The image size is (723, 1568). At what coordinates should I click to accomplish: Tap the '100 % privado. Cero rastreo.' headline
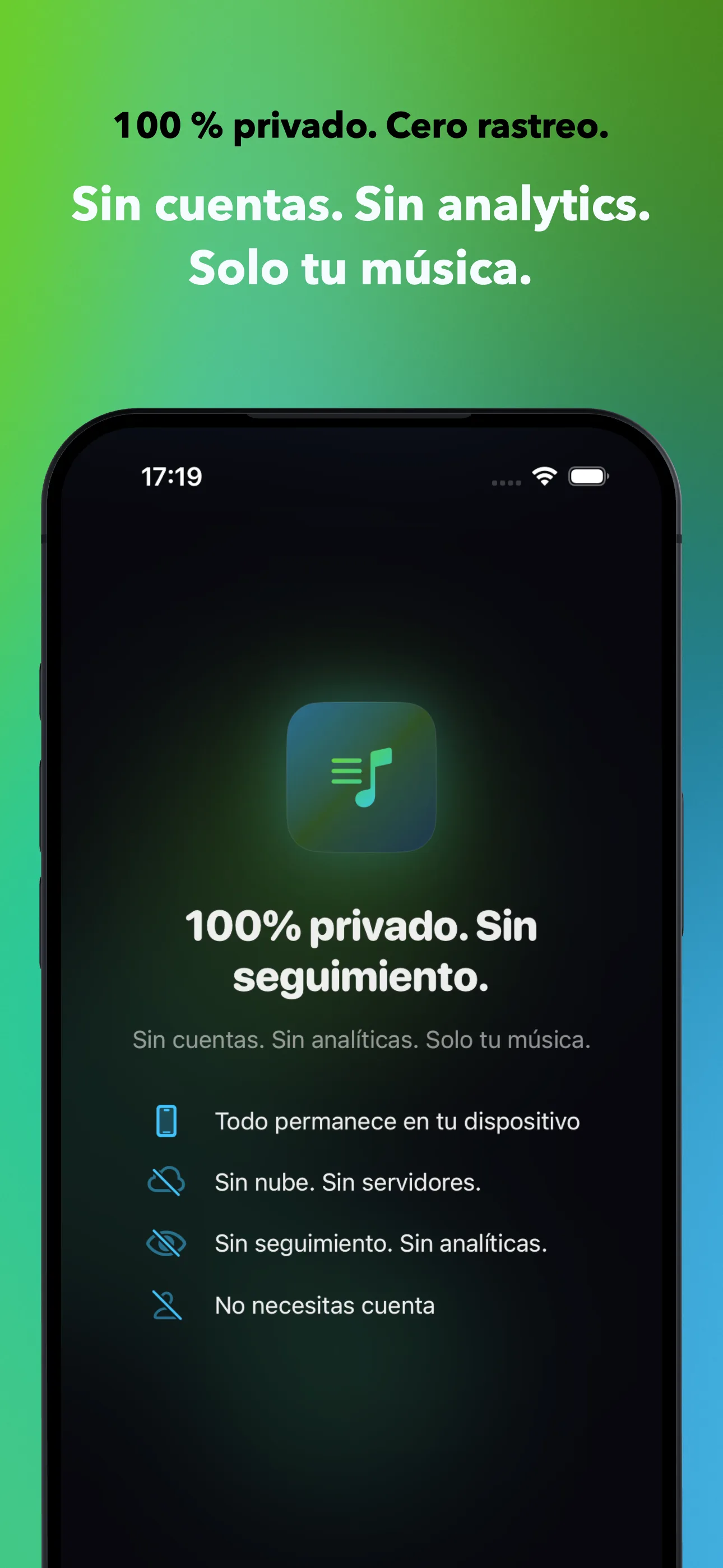[361, 126]
